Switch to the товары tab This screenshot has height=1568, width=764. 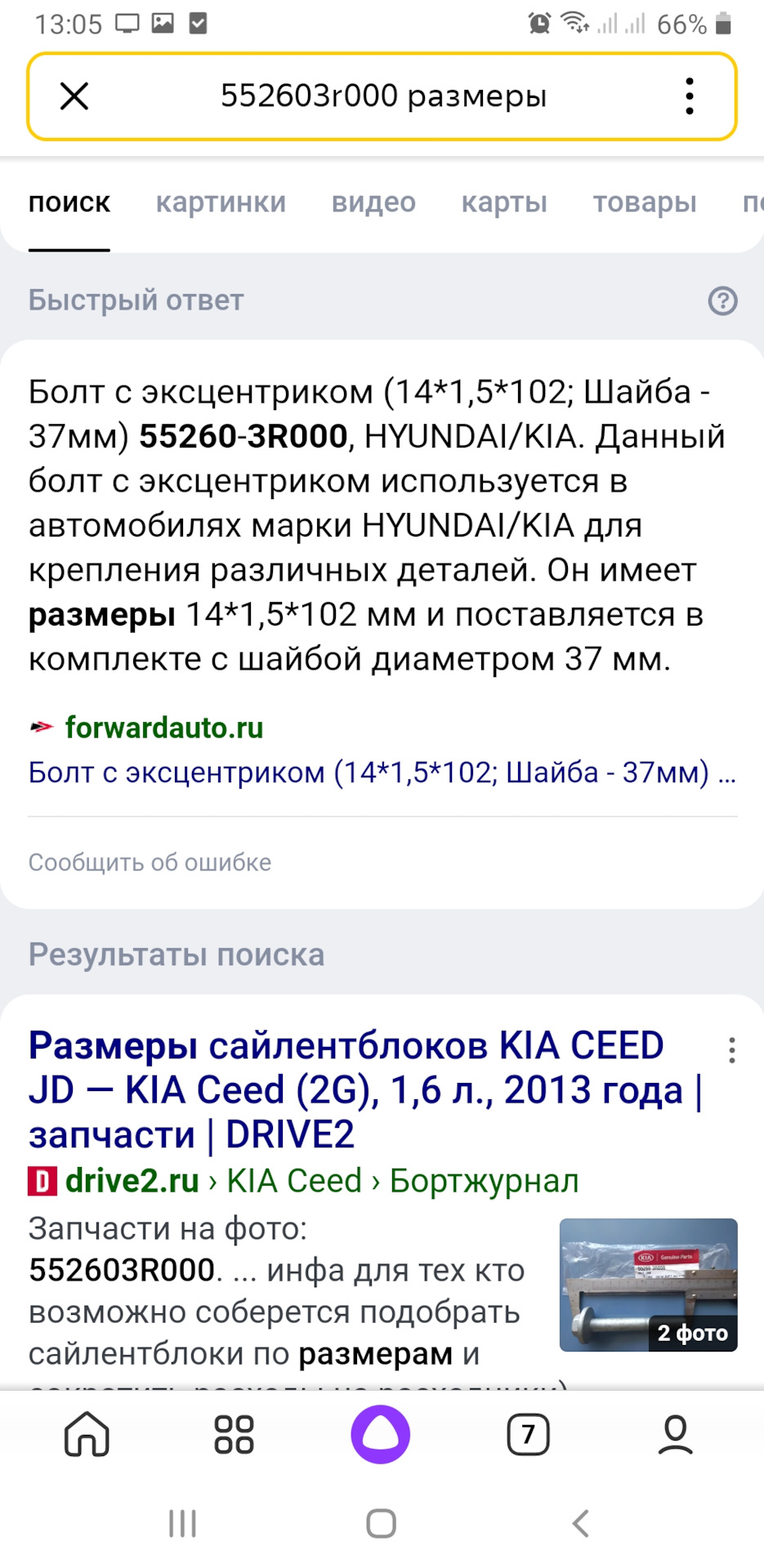[645, 203]
